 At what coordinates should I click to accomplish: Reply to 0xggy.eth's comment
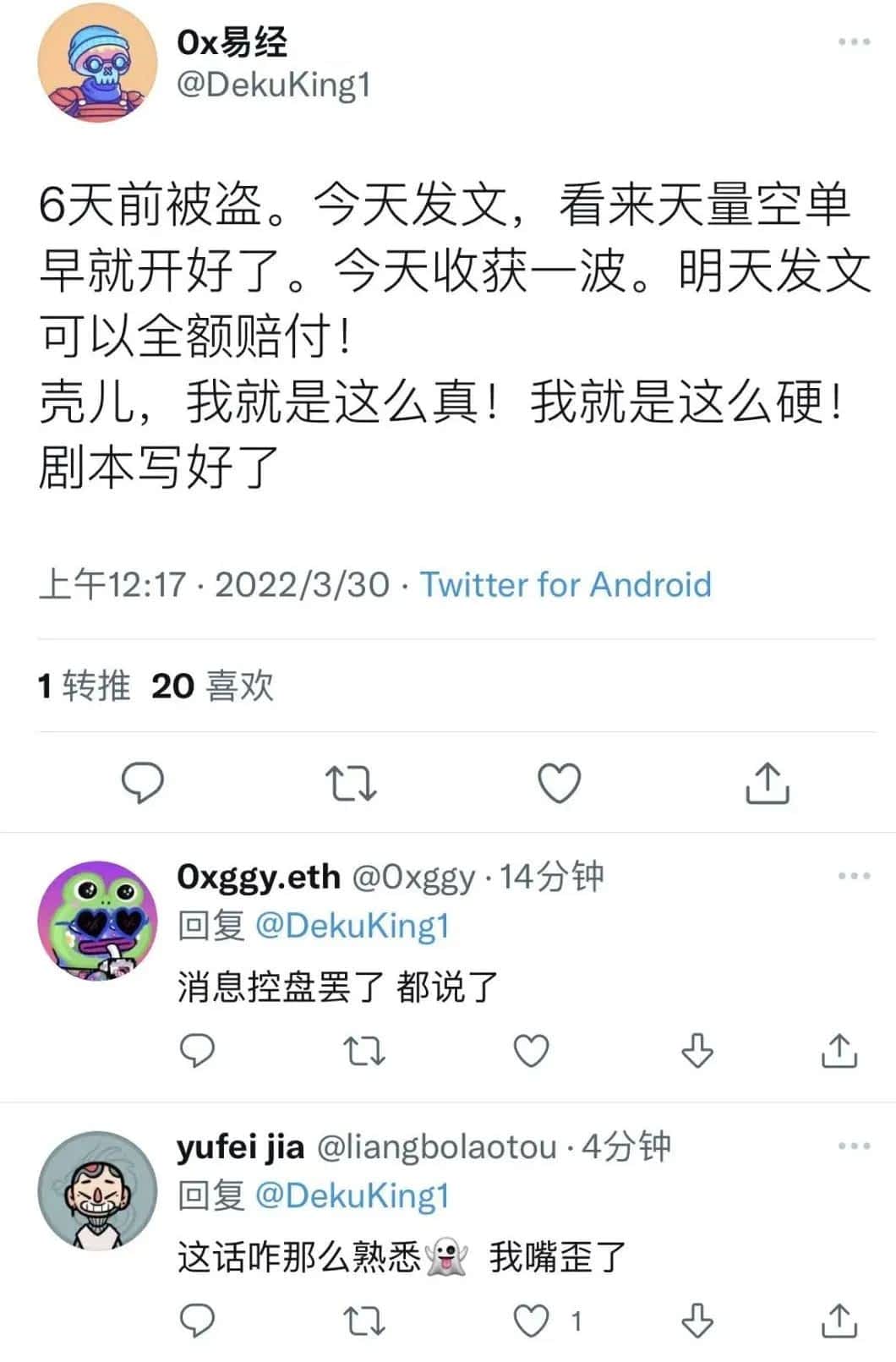click(x=198, y=1051)
